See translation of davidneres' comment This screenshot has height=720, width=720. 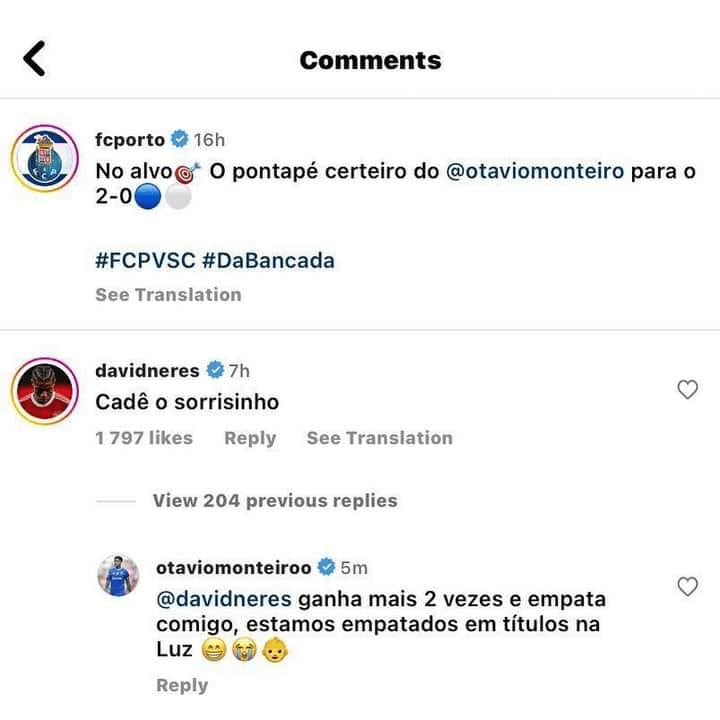pyautogui.click(x=379, y=438)
